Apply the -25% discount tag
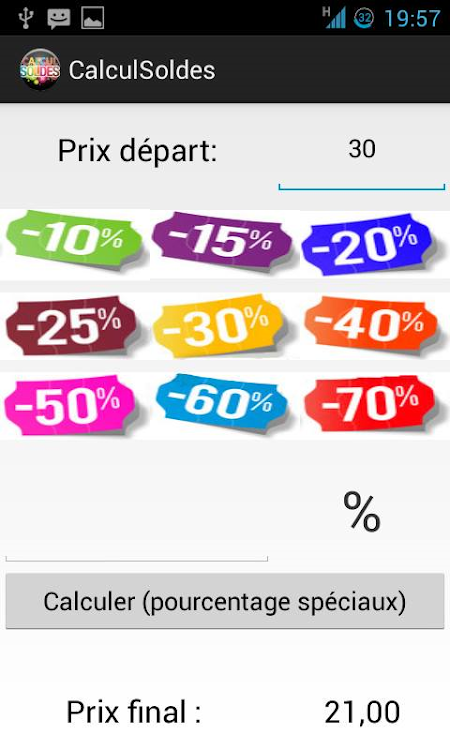The height and width of the screenshot is (750, 450). click(75, 326)
